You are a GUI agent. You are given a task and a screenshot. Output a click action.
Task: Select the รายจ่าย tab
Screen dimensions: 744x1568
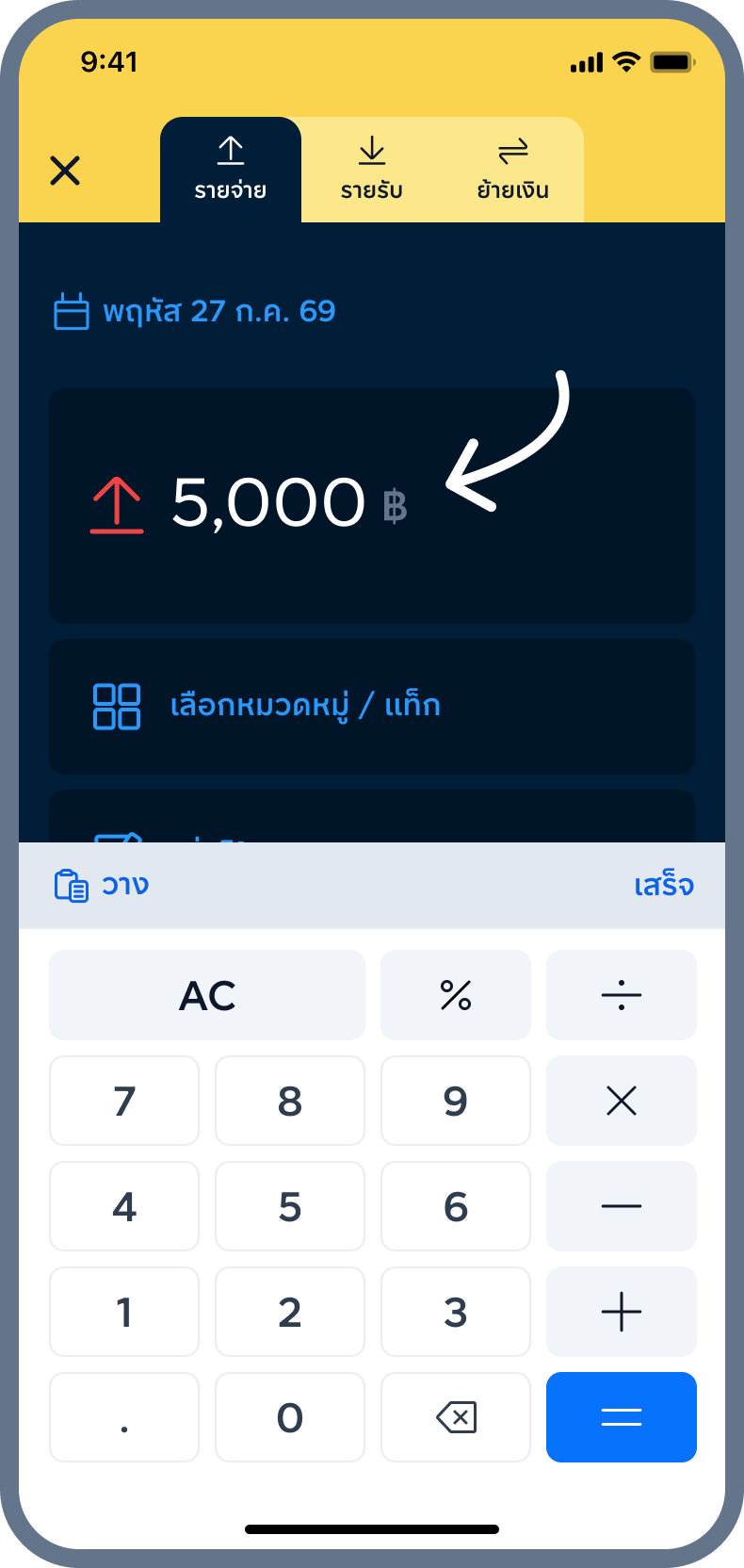point(231,170)
